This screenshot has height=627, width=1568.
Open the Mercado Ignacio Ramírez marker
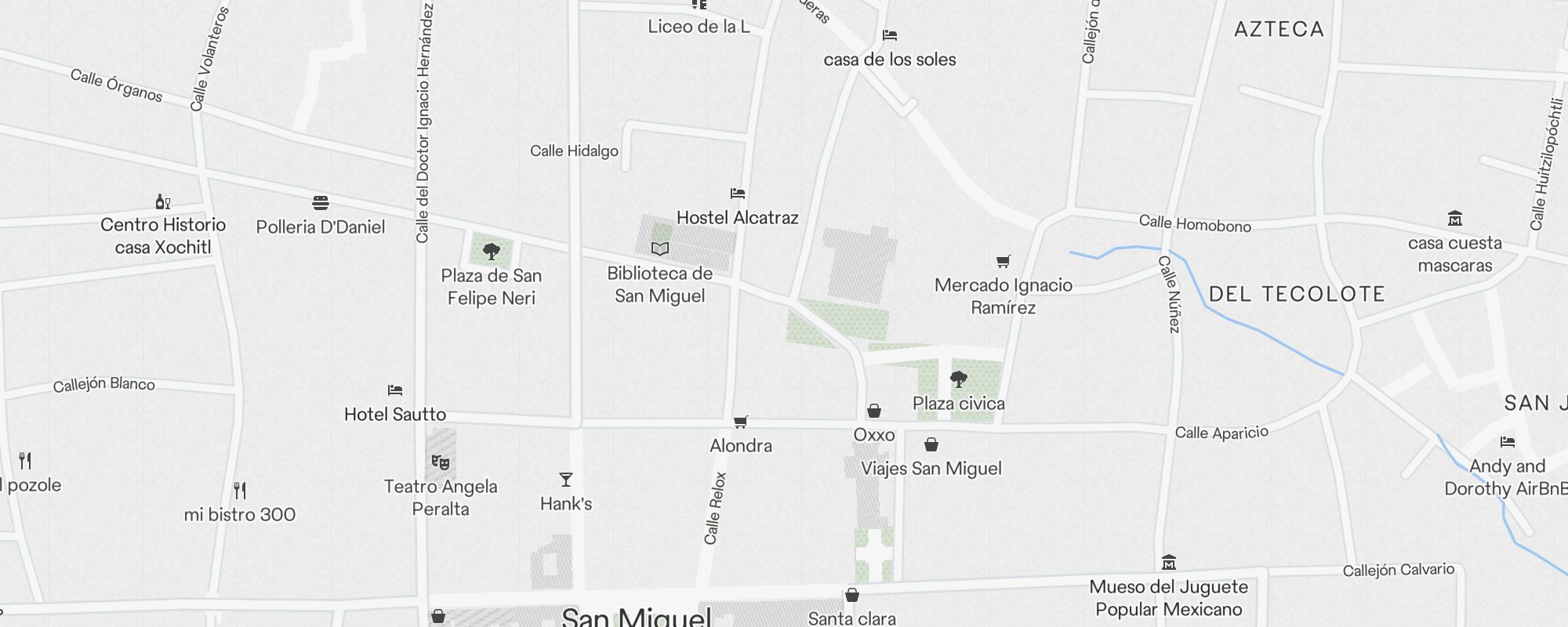point(1003,261)
